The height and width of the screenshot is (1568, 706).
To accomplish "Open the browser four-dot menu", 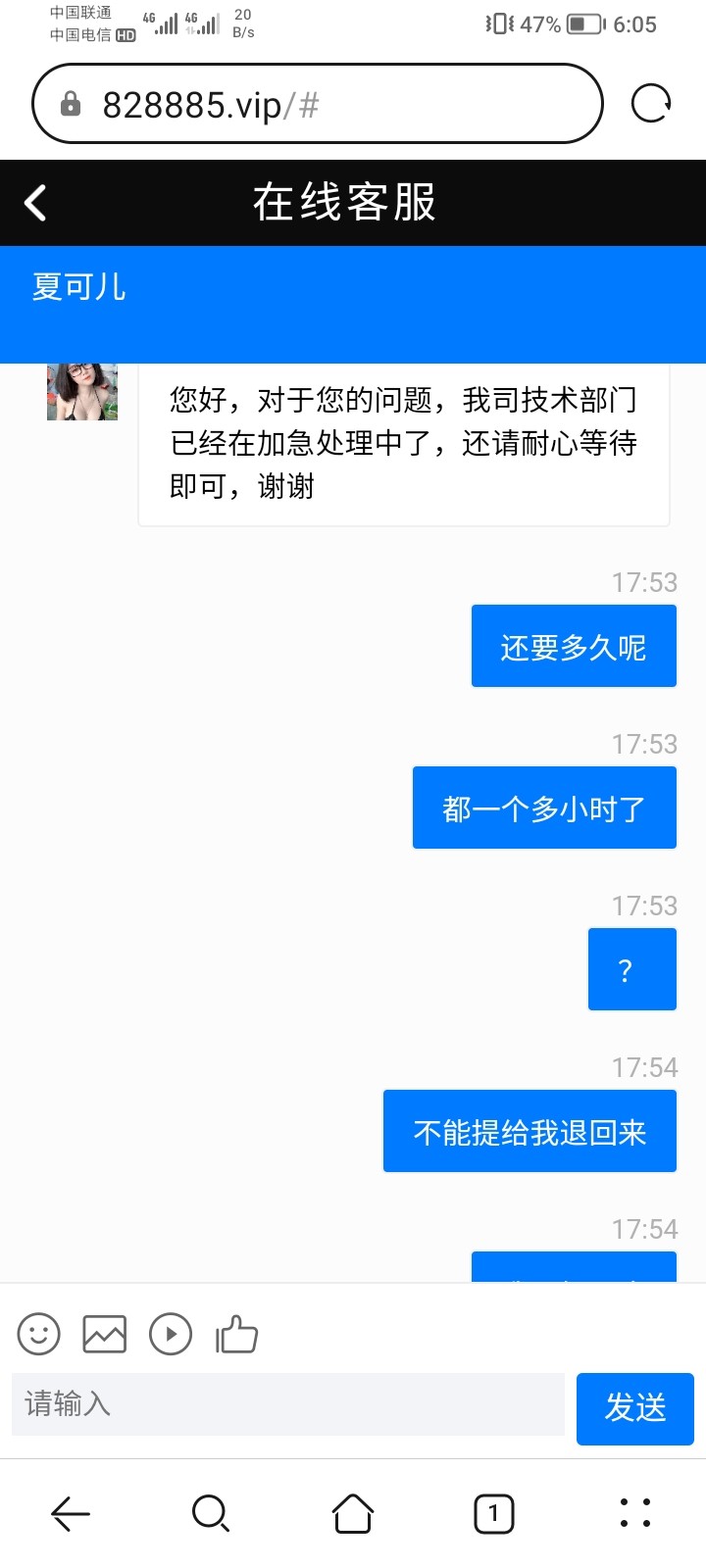I will point(635,1514).
